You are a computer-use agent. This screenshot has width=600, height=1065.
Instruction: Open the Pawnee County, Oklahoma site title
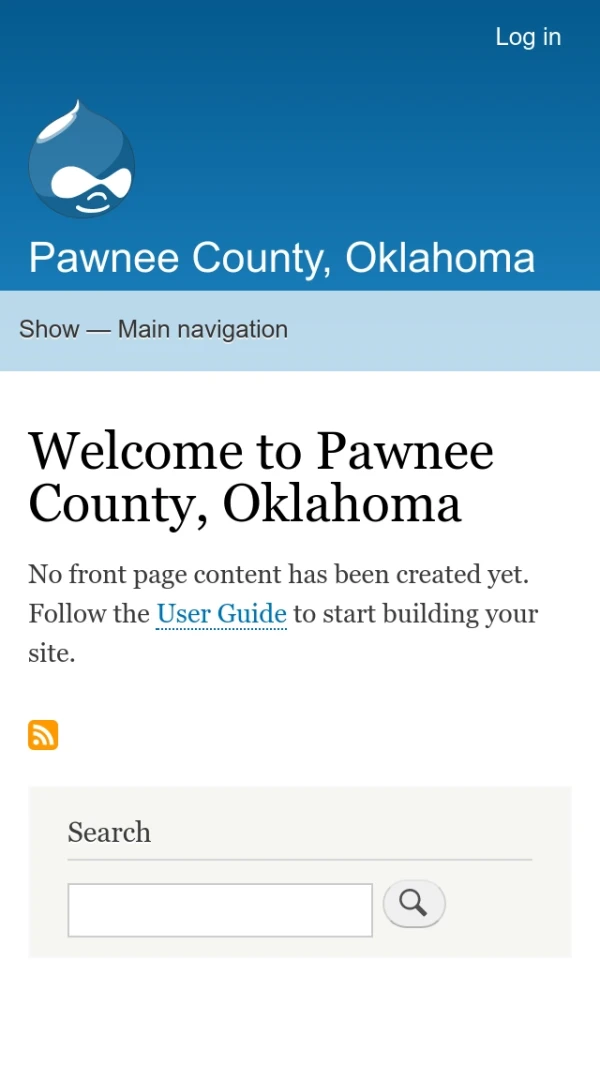(282, 258)
